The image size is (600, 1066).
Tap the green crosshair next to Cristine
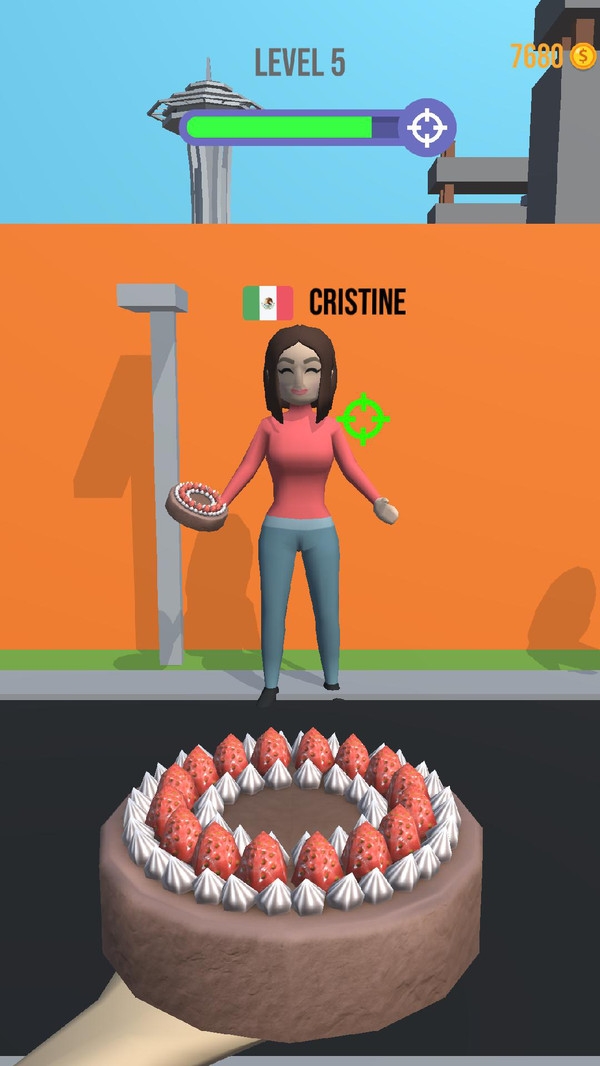coord(363,419)
